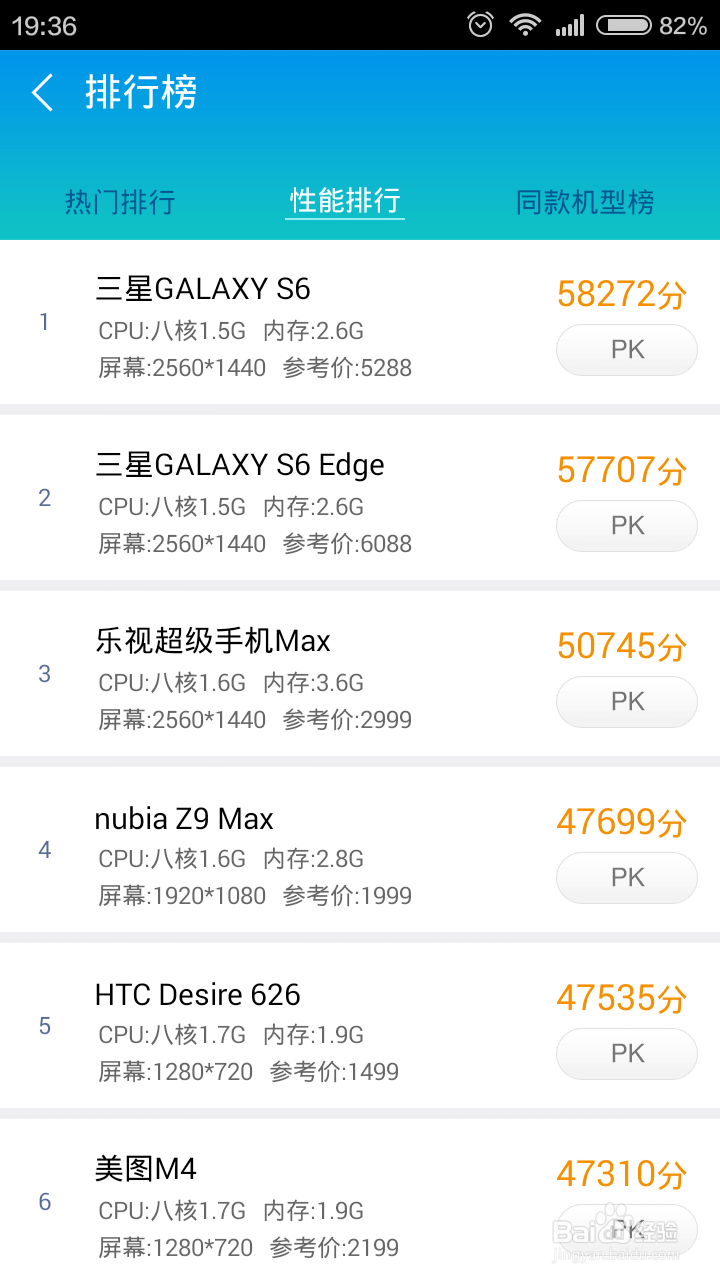Start PK with nubia Z9 Max
Image resolution: width=720 pixels, height=1280 pixels.
pyautogui.click(x=626, y=878)
